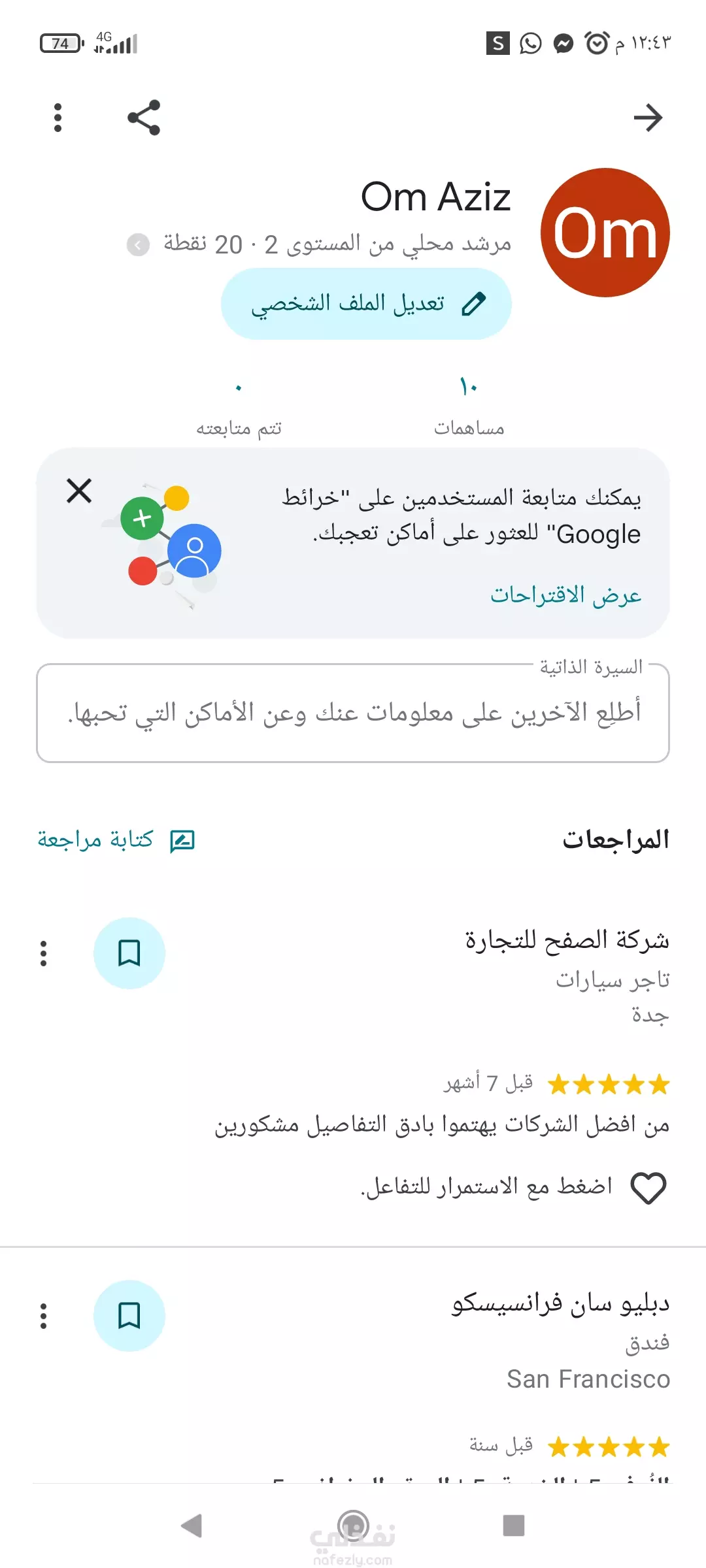
Task: Save دبليو سان فرانسيسكو with bookmark icon
Action: point(129,1316)
